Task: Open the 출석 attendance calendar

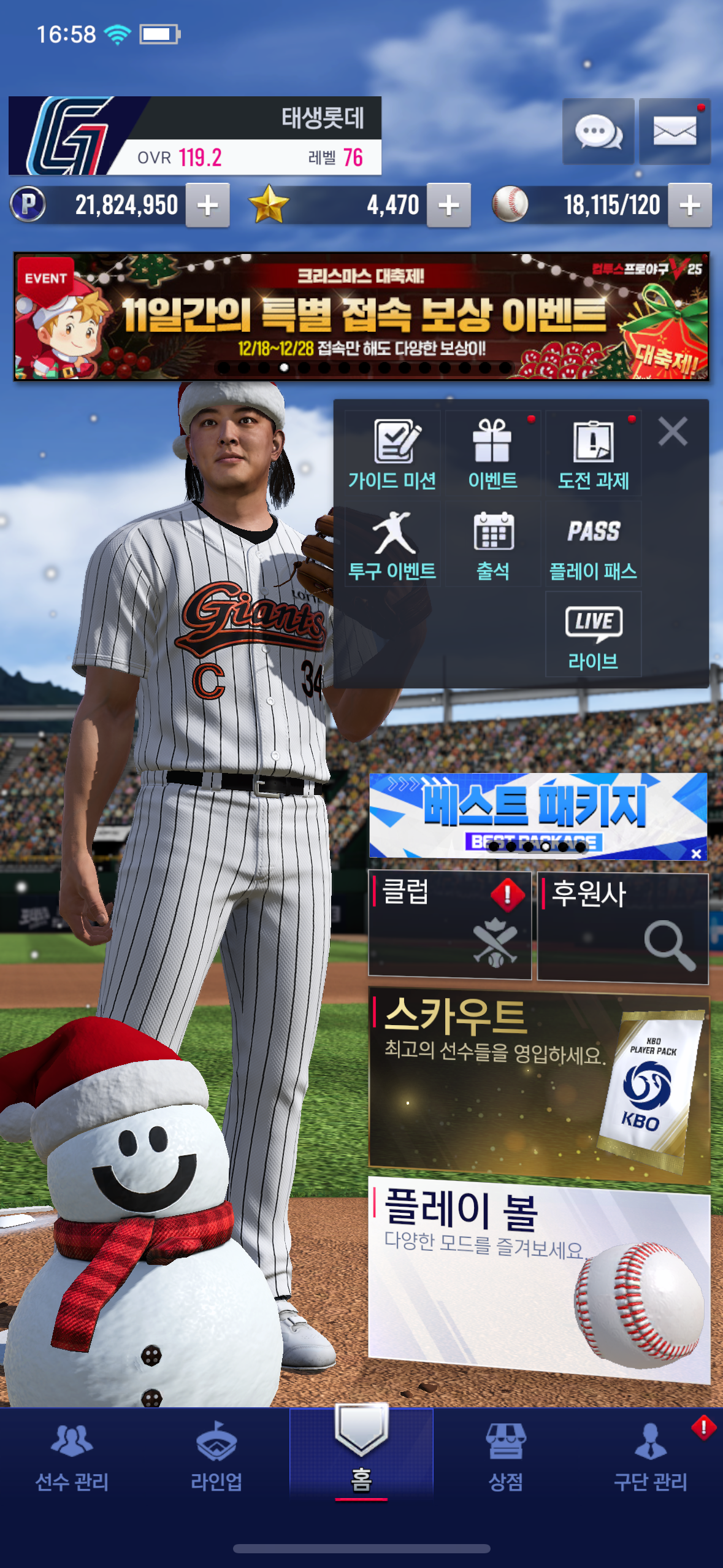Action: [x=492, y=545]
